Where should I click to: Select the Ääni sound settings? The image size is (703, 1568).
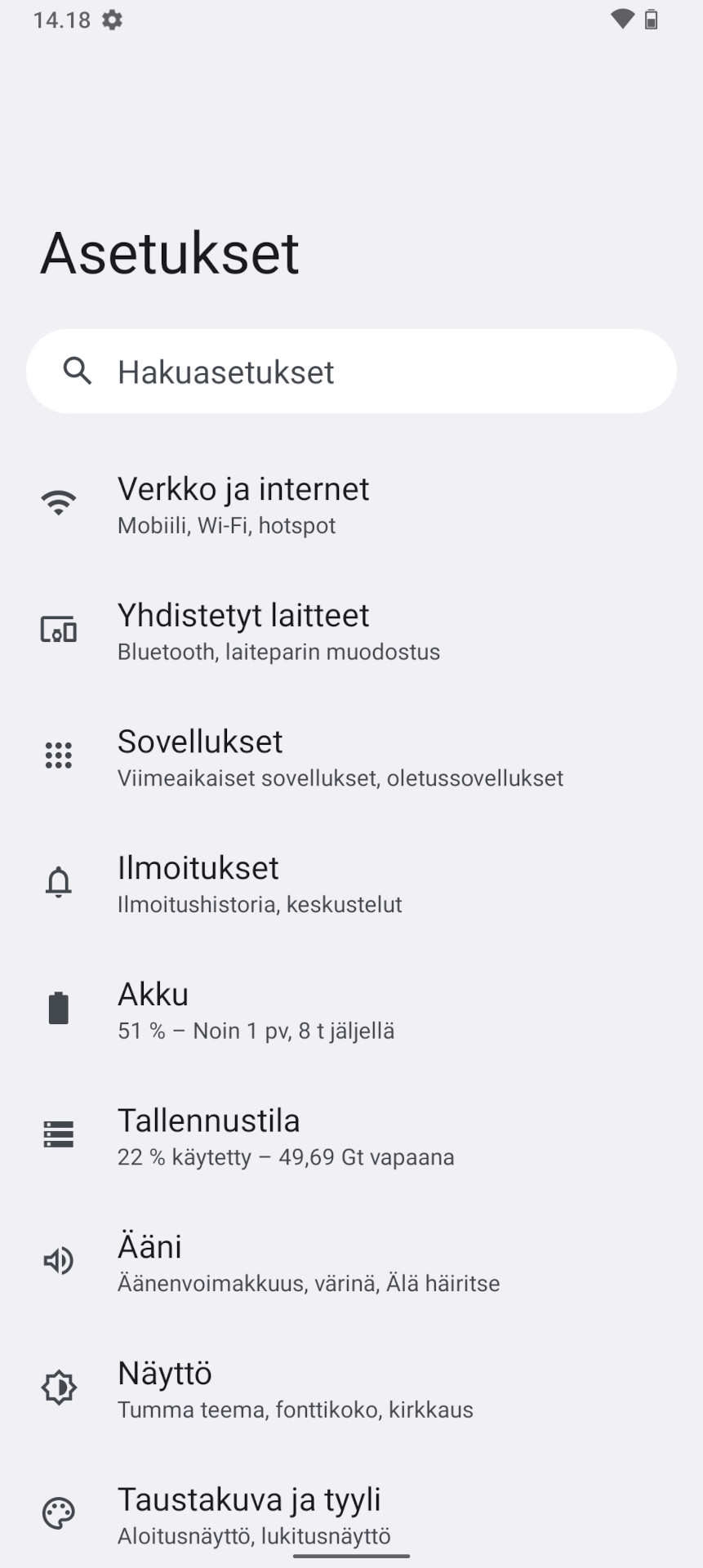click(351, 1263)
